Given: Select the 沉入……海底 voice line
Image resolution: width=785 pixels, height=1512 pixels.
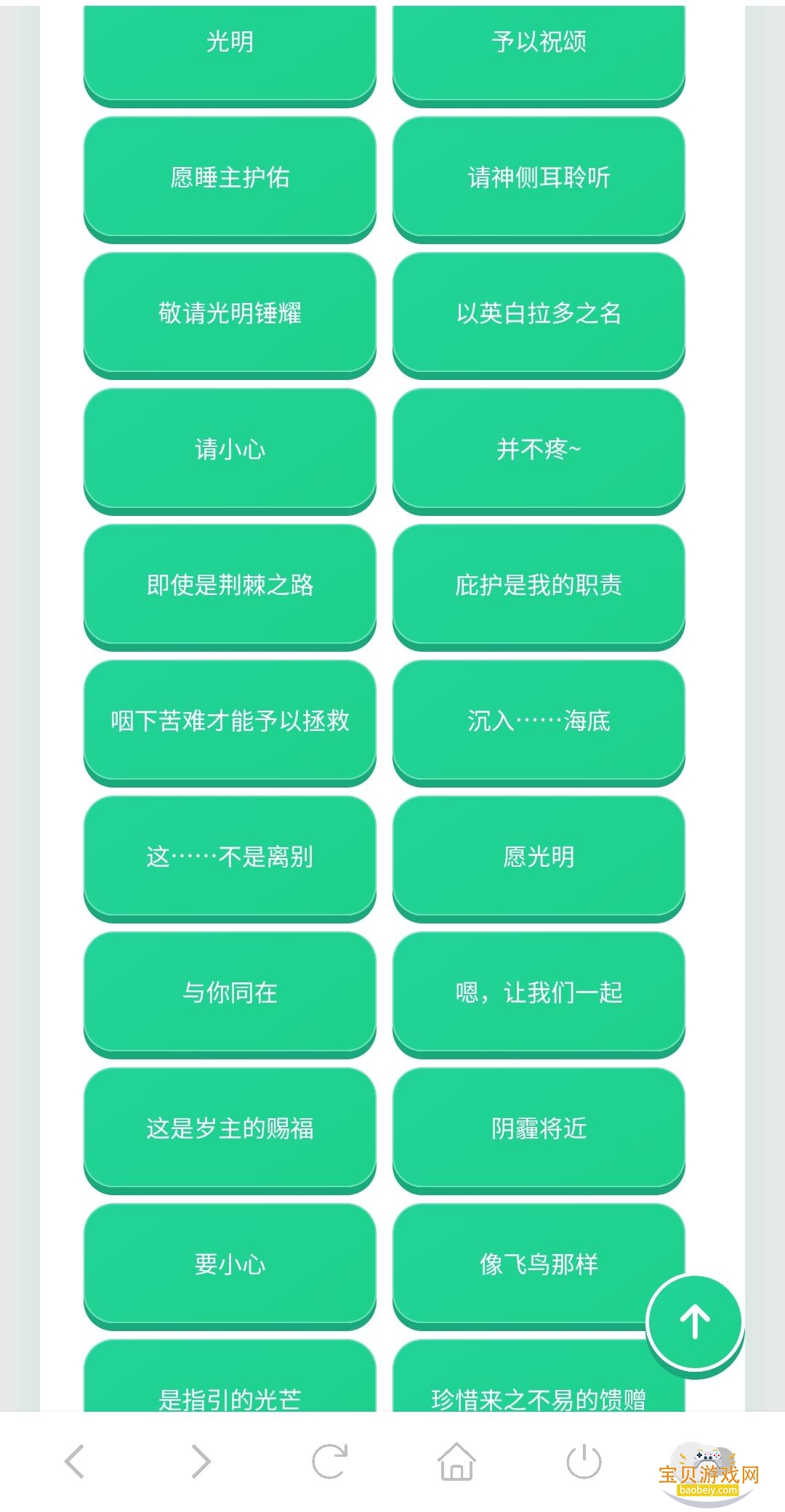Looking at the screenshot, I should tap(538, 721).
